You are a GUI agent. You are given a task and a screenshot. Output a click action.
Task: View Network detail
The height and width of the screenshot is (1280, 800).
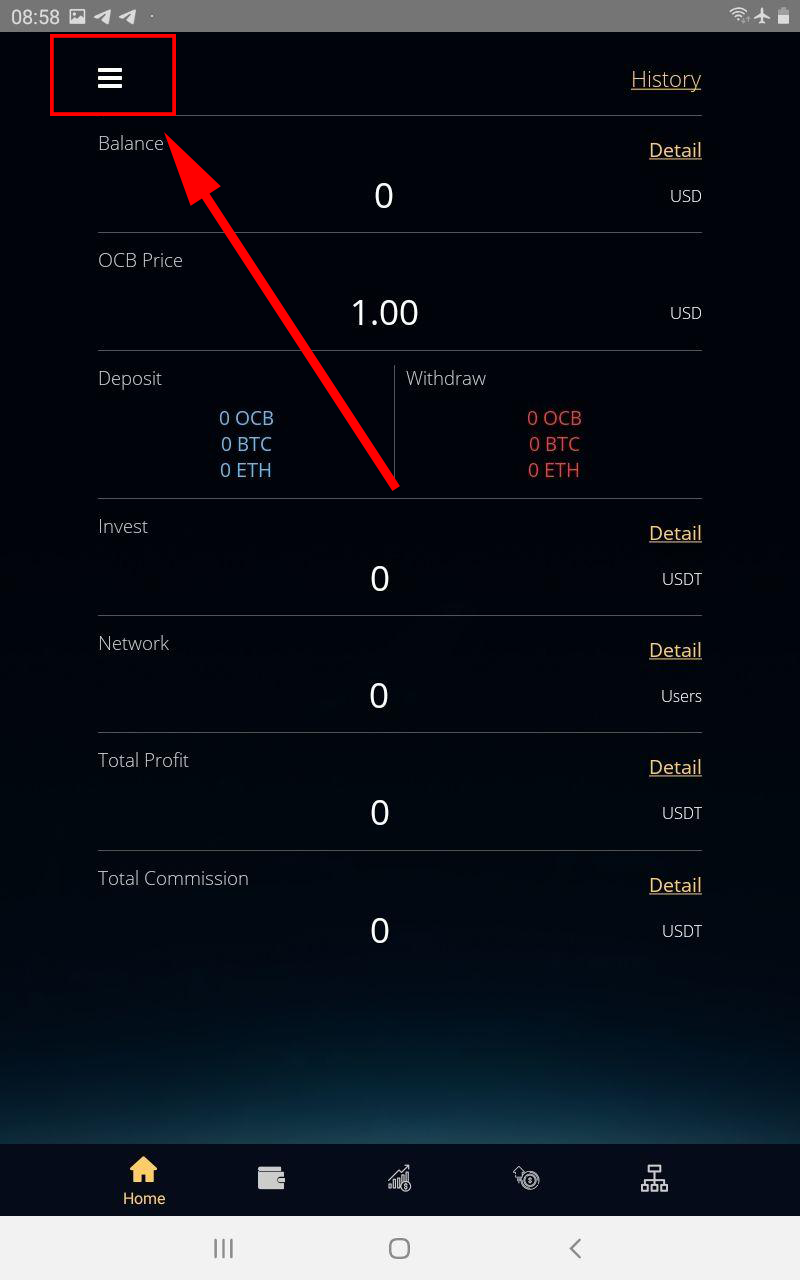pos(675,650)
